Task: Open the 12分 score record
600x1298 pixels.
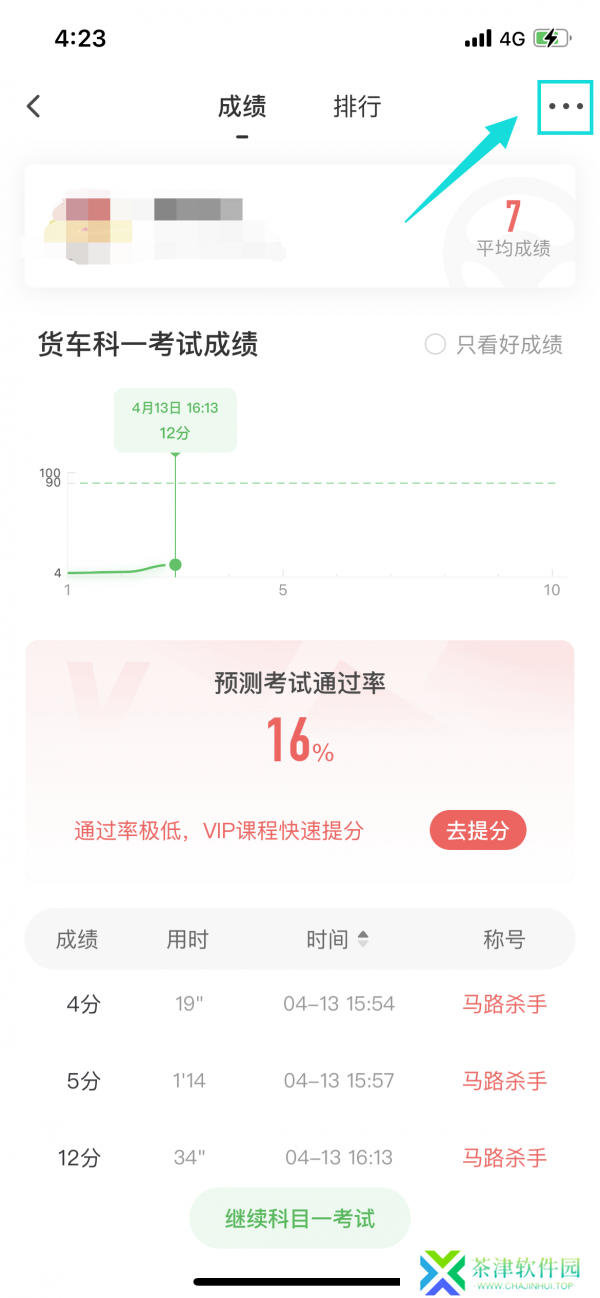Action: pos(300,1157)
